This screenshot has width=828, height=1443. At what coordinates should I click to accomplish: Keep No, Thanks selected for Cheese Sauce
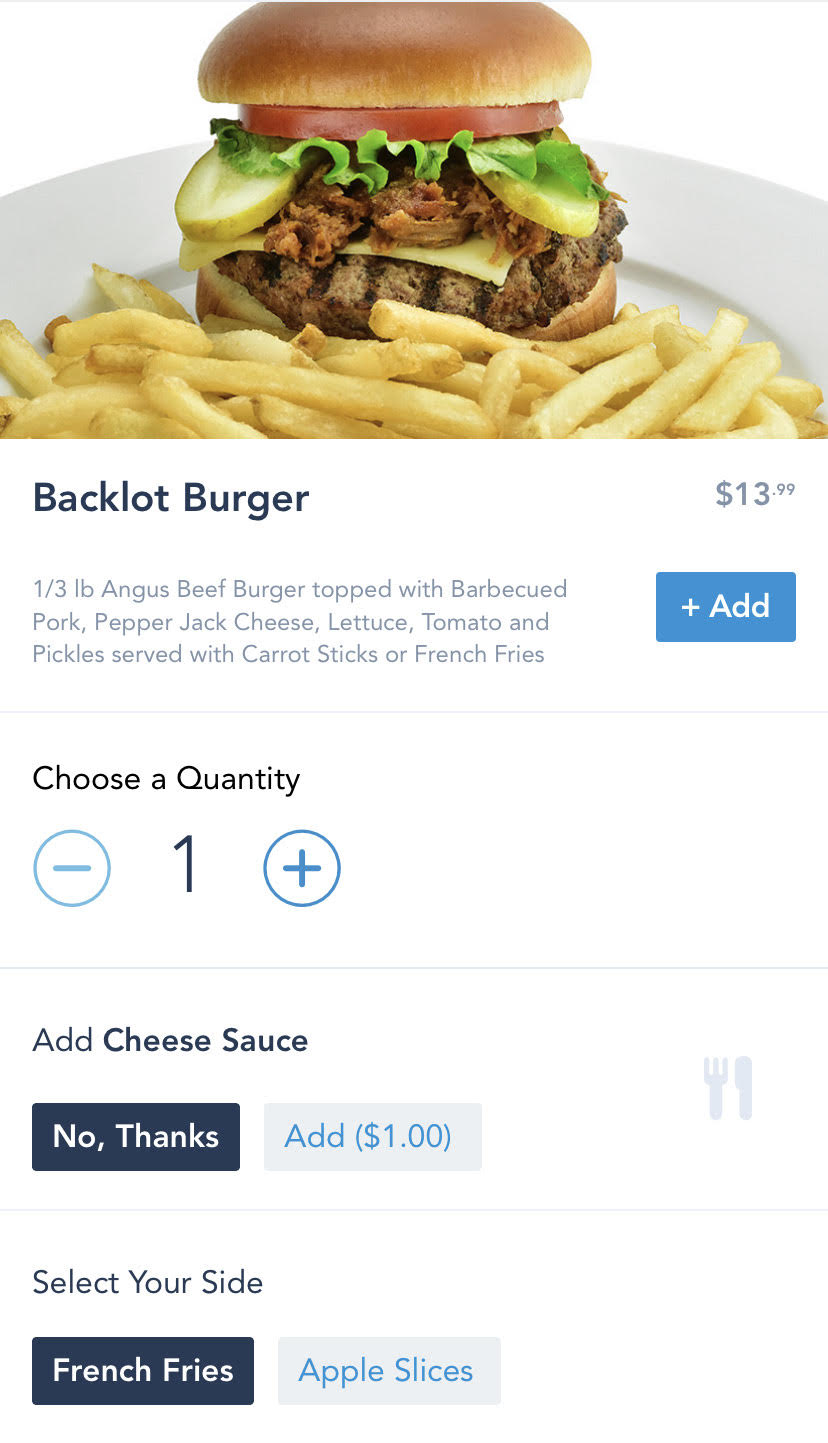pyautogui.click(x=135, y=1136)
